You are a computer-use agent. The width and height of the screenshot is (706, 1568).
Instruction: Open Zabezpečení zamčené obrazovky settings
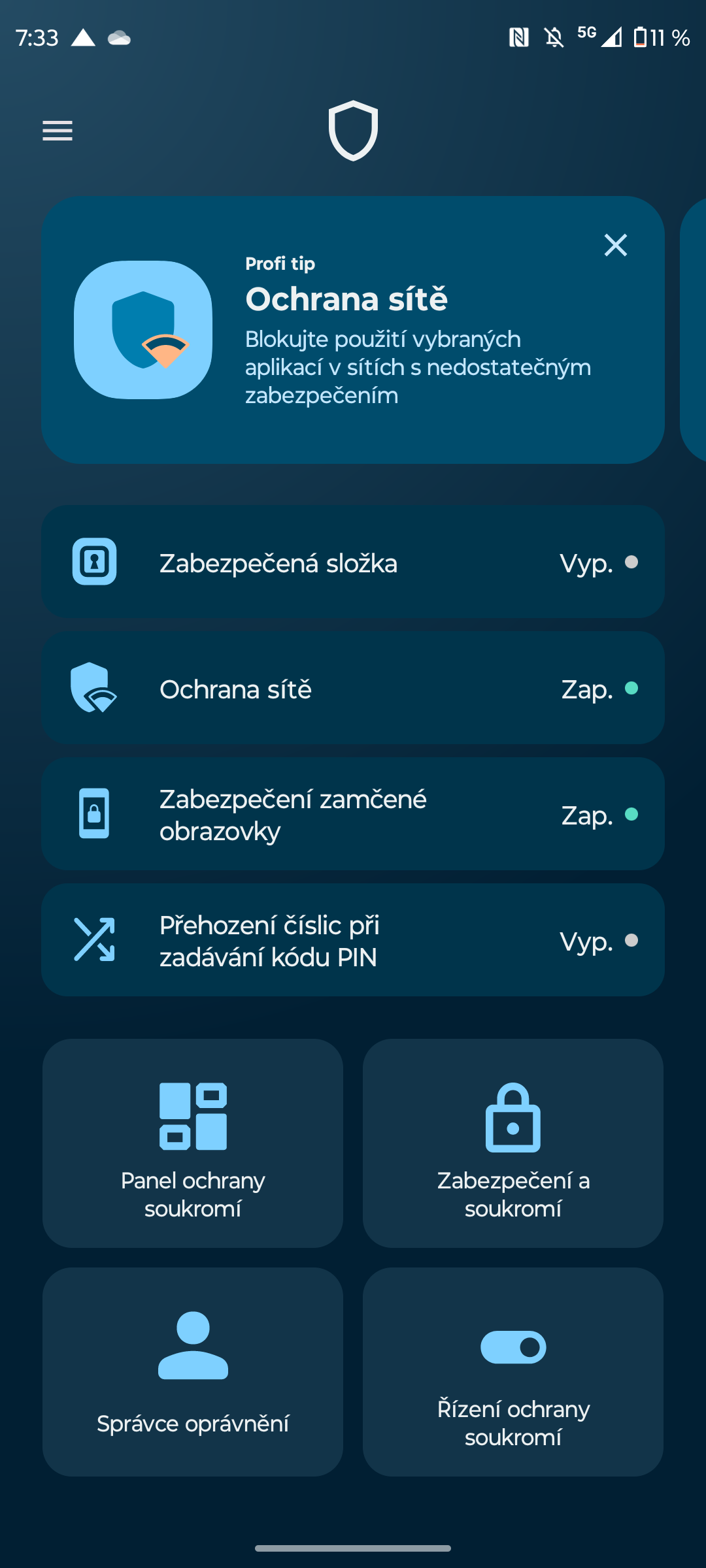353,814
